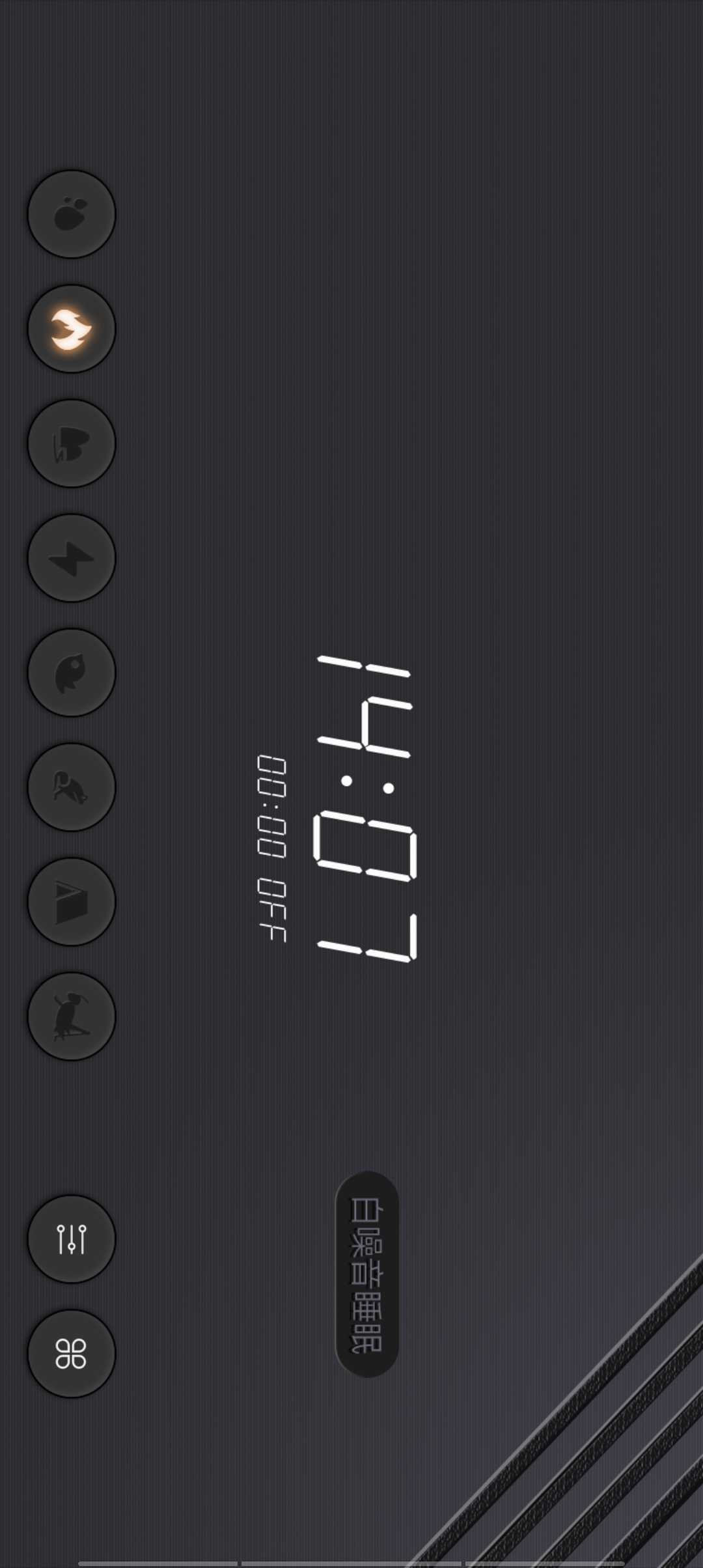
Task: Enable the cricket insect sound
Action: [72, 787]
